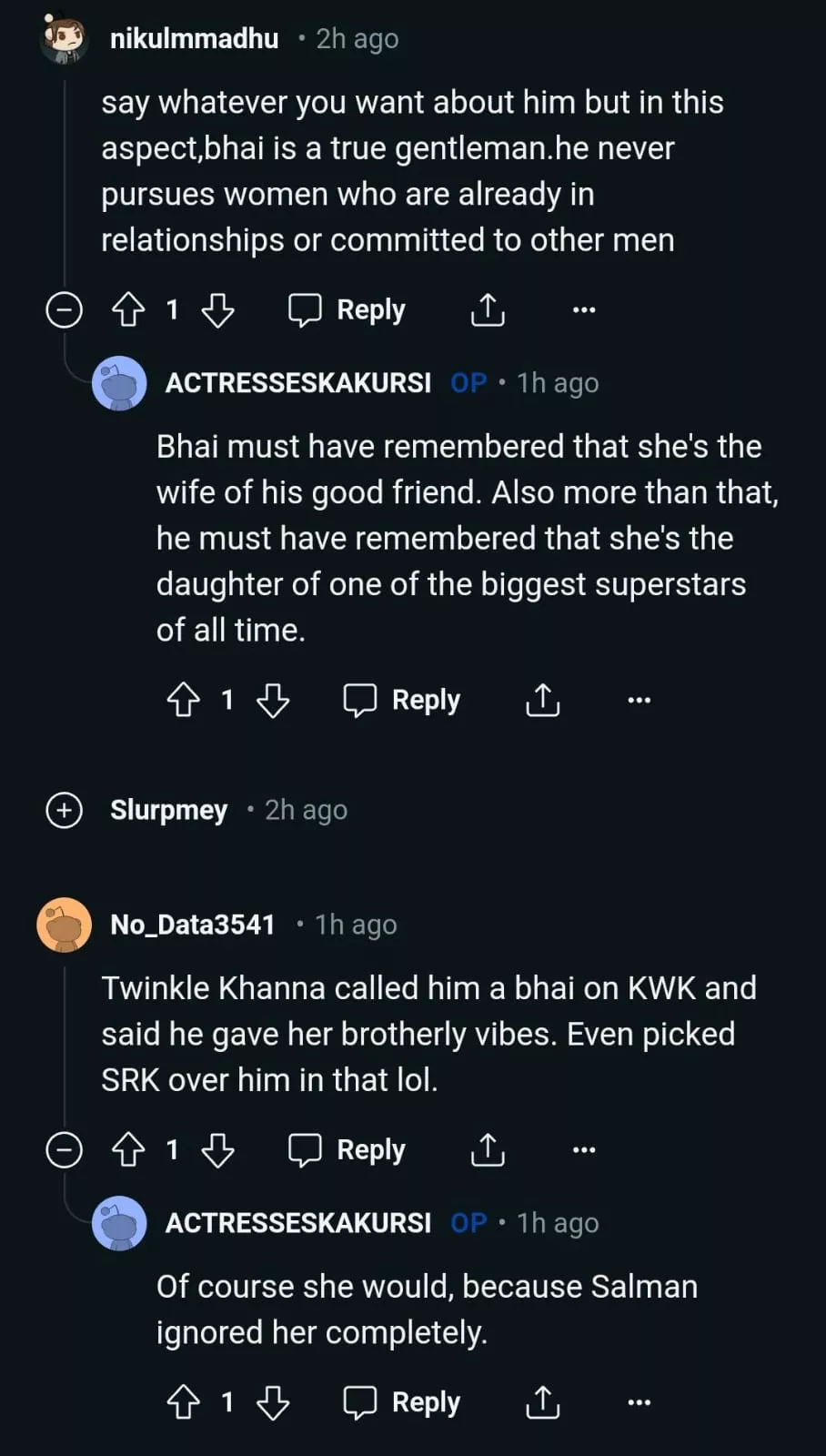Downvote nikulmmadhu's comment
The height and width of the screenshot is (1456, 826).
click(x=217, y=310)
